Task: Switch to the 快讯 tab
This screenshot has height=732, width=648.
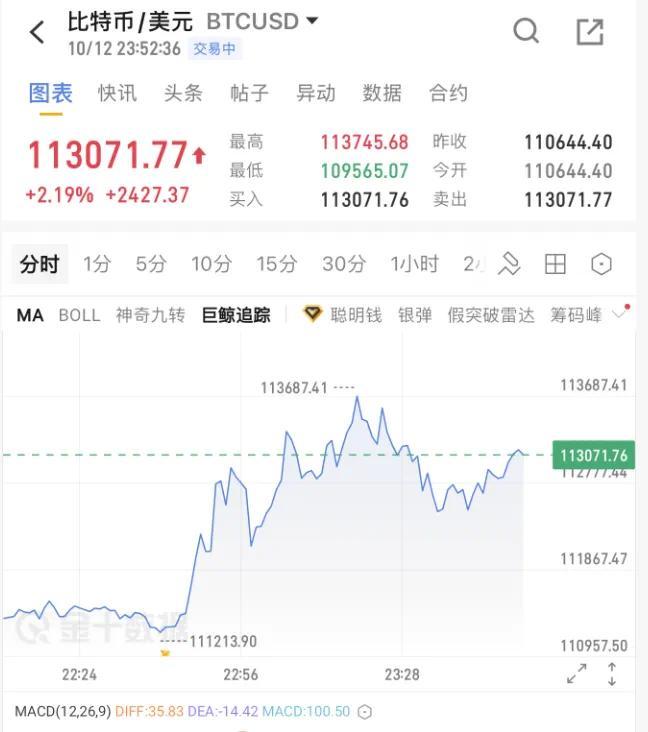Action: (117, 93)
